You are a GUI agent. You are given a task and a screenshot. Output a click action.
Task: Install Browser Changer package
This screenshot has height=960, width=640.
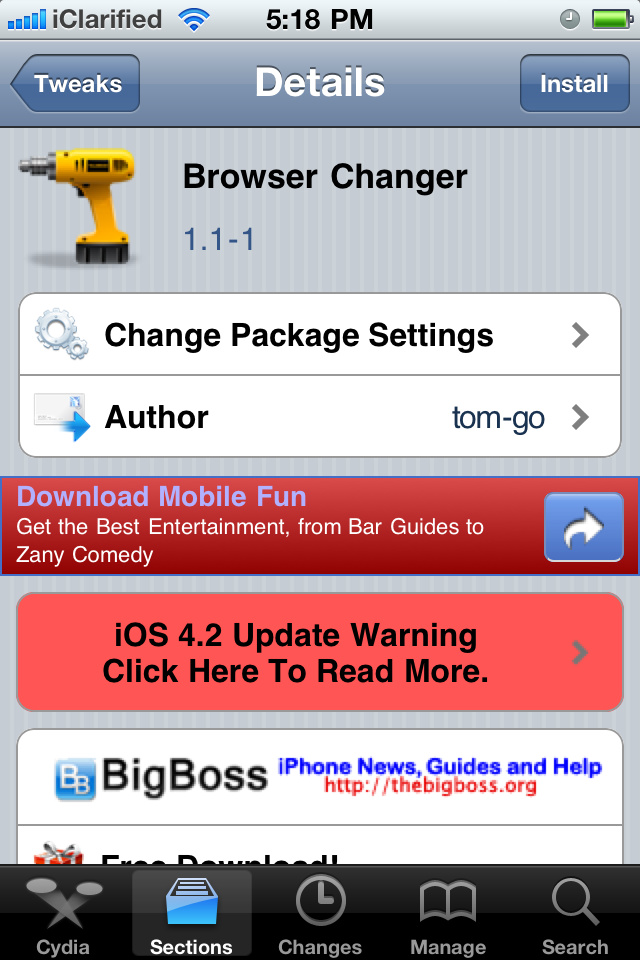coord(573,84)
